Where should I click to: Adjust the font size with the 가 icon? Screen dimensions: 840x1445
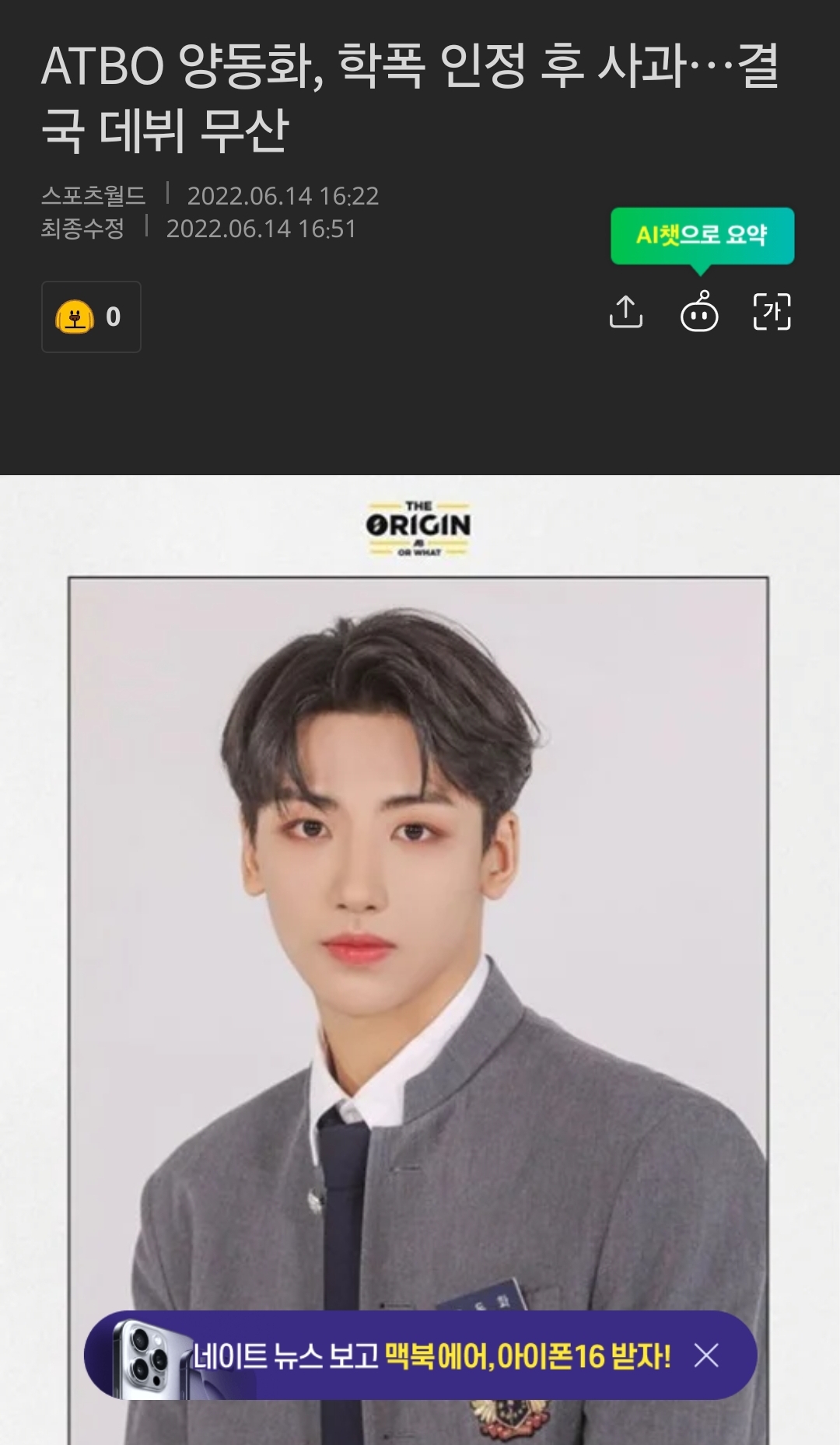tap(772, 313)
